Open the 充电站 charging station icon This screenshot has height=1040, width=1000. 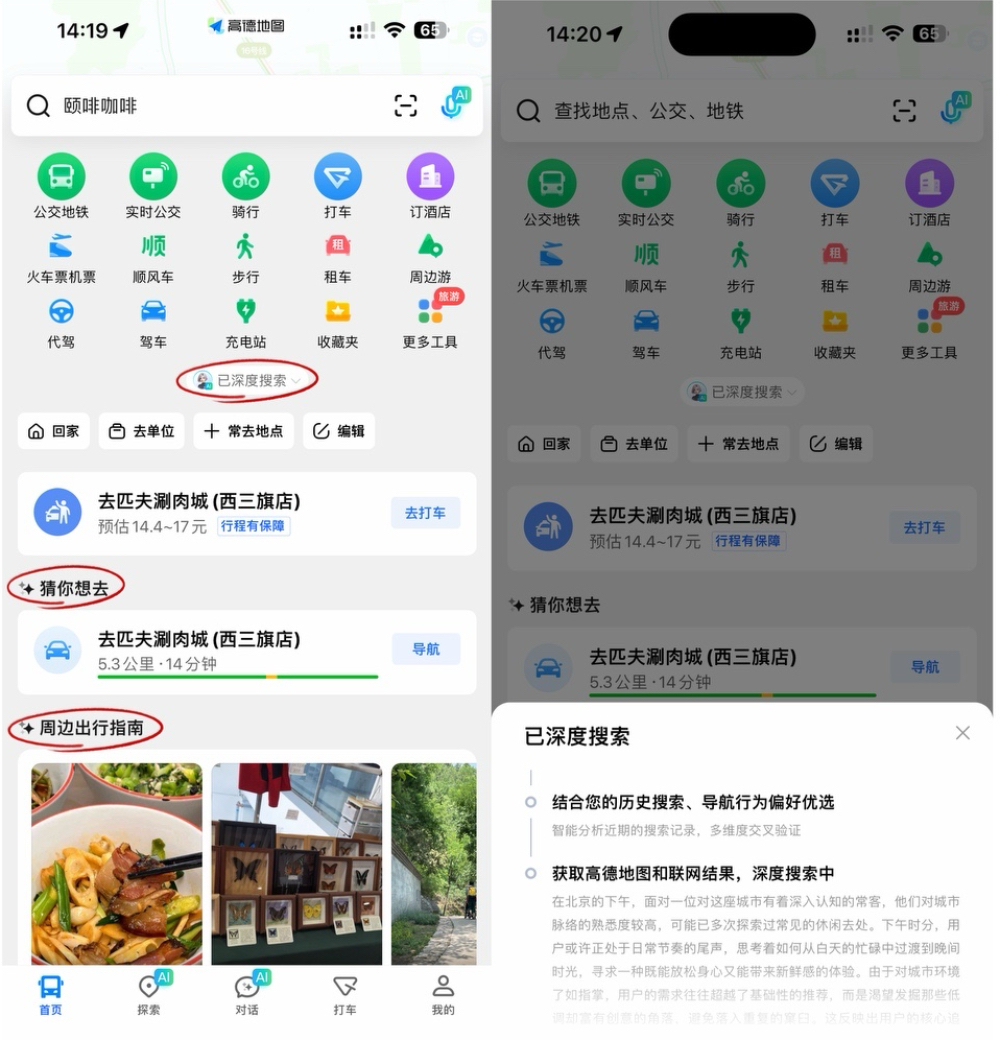click(x=245, y=320)
